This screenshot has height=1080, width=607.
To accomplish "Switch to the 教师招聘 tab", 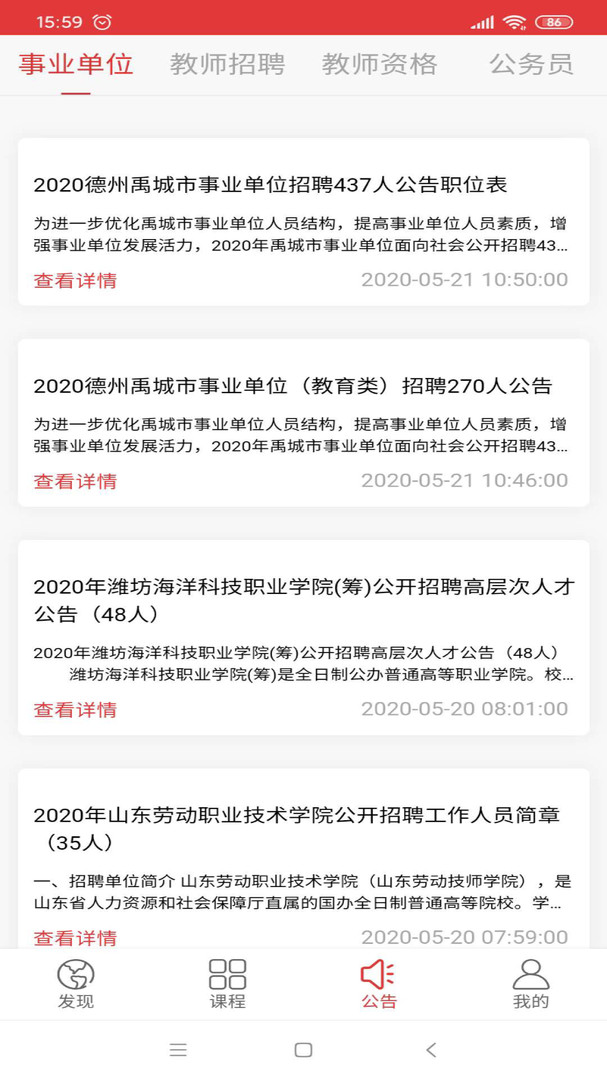I will pos(227,65).
